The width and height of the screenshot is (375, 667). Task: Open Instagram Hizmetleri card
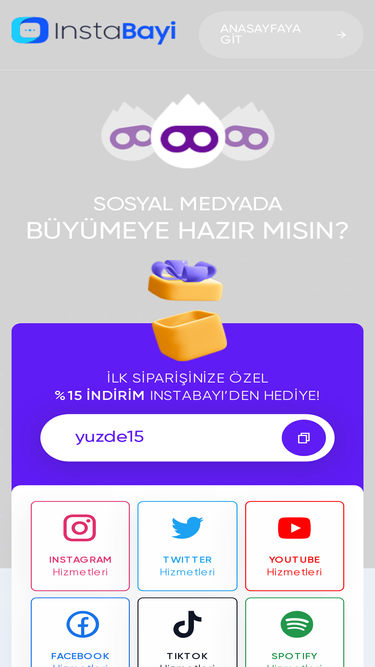pos(80,546)
